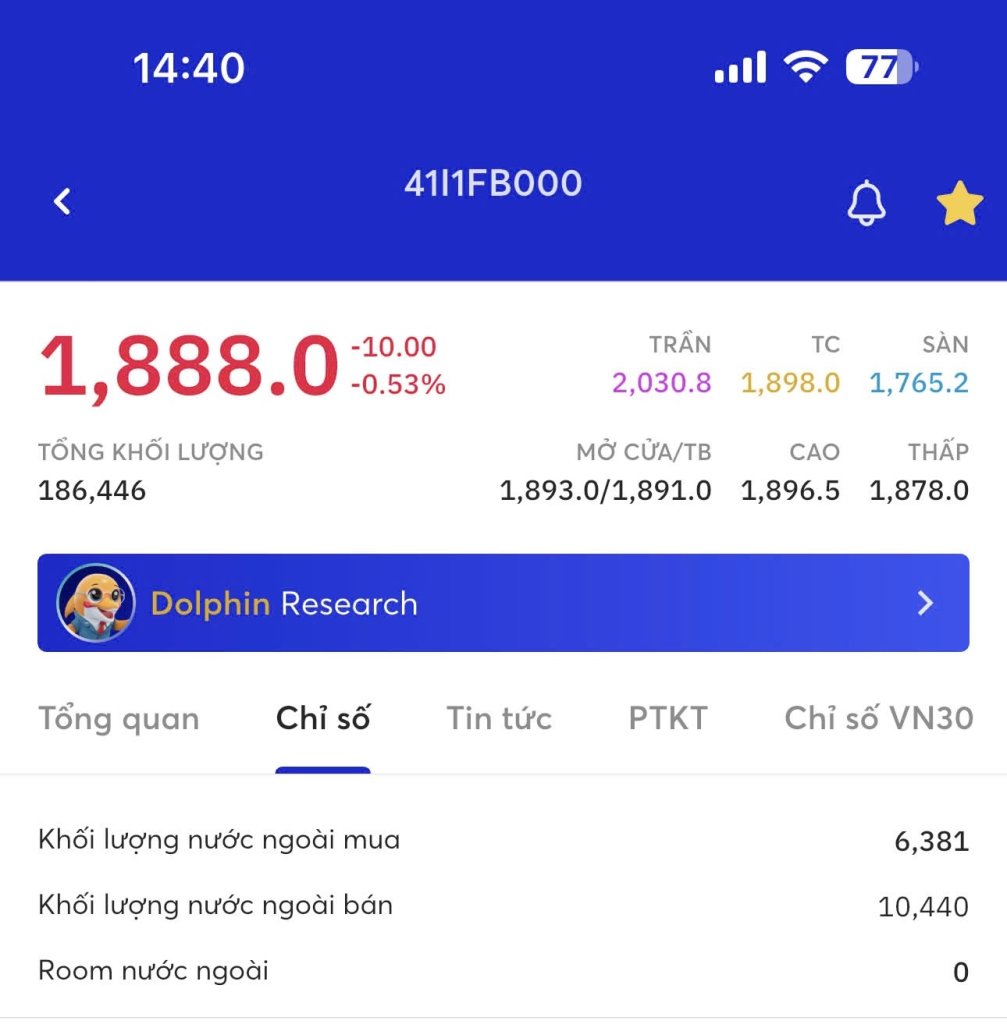Open the Dolphin Research banner

tap(503, 603)
